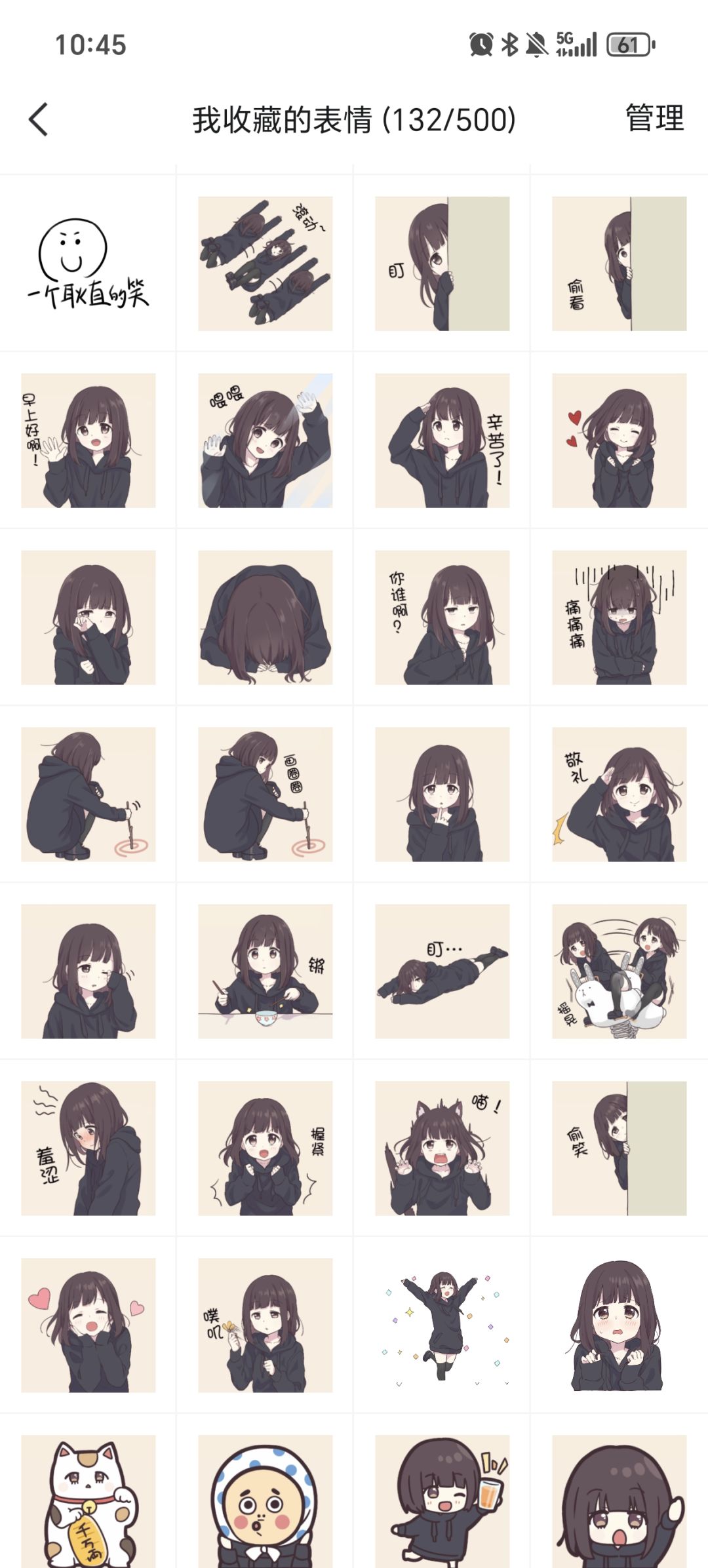Select the 早上好啊 greeting sticker
The height and width of the screenshot is (1568, 708).
point(88,441)
